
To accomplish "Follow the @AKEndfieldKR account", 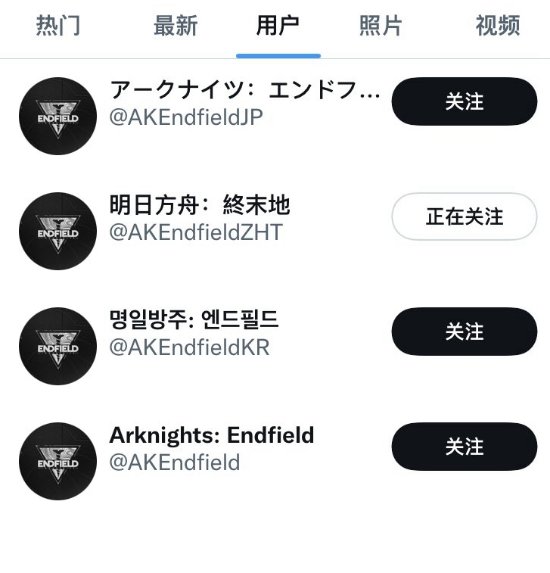I will tap(464, 331).
